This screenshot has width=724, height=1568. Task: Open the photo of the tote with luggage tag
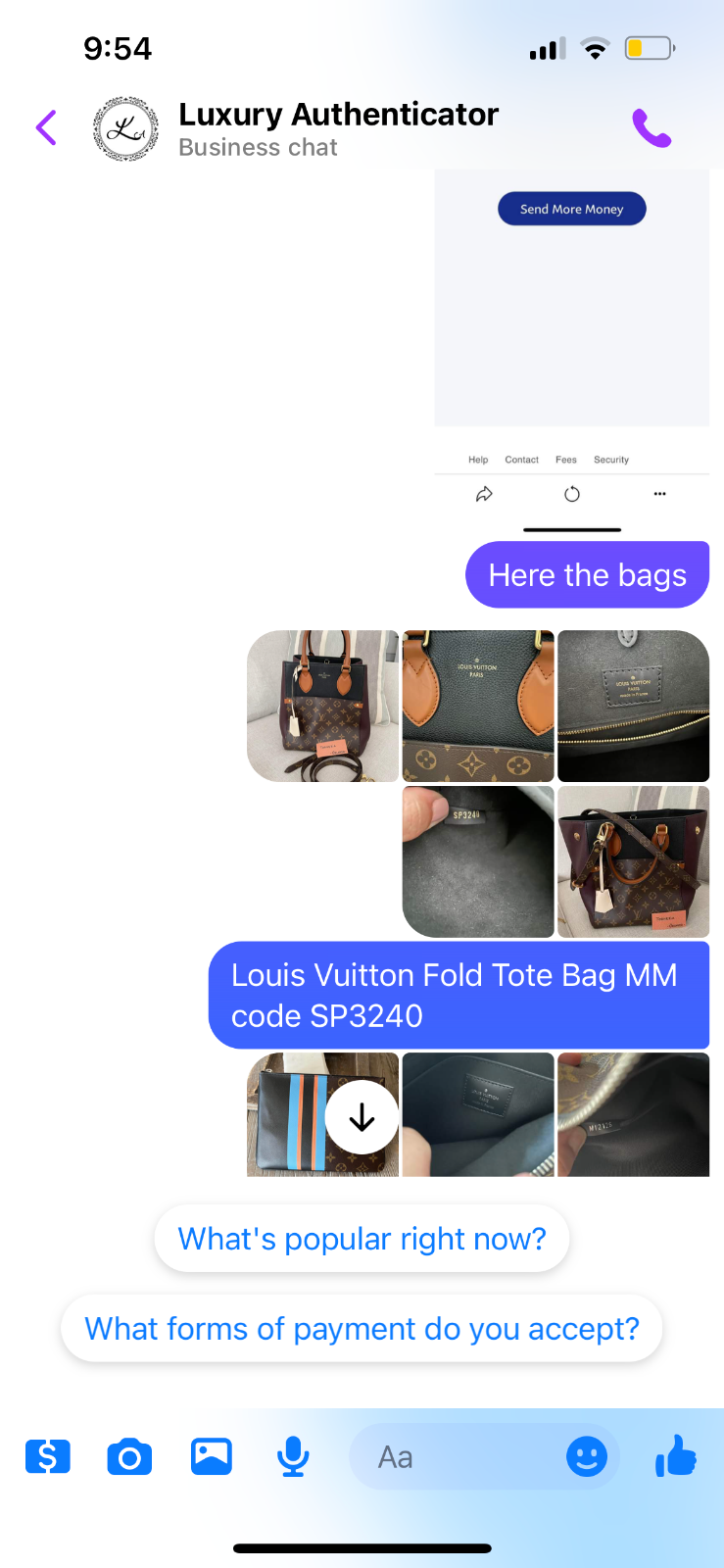click(633, 861)
